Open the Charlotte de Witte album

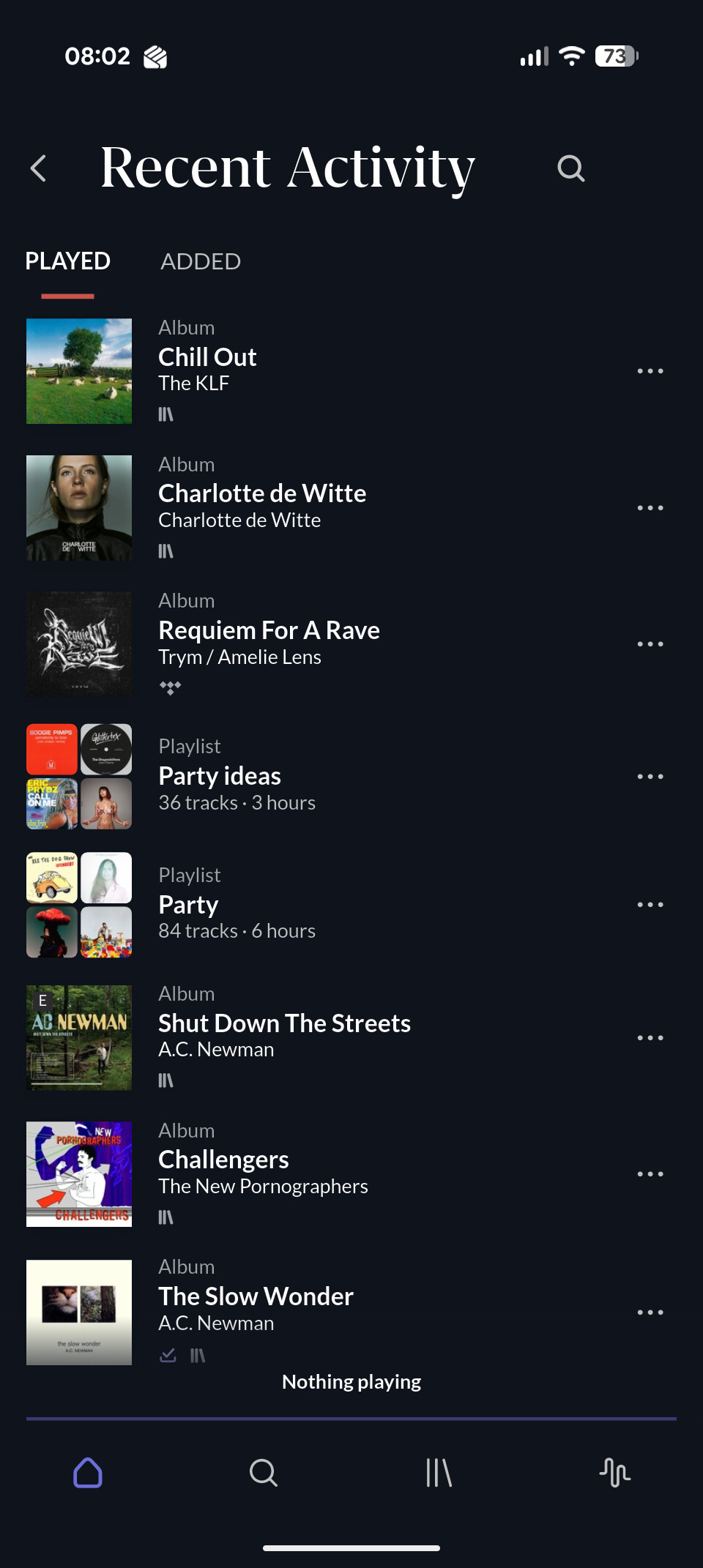(x=261, y=493)
